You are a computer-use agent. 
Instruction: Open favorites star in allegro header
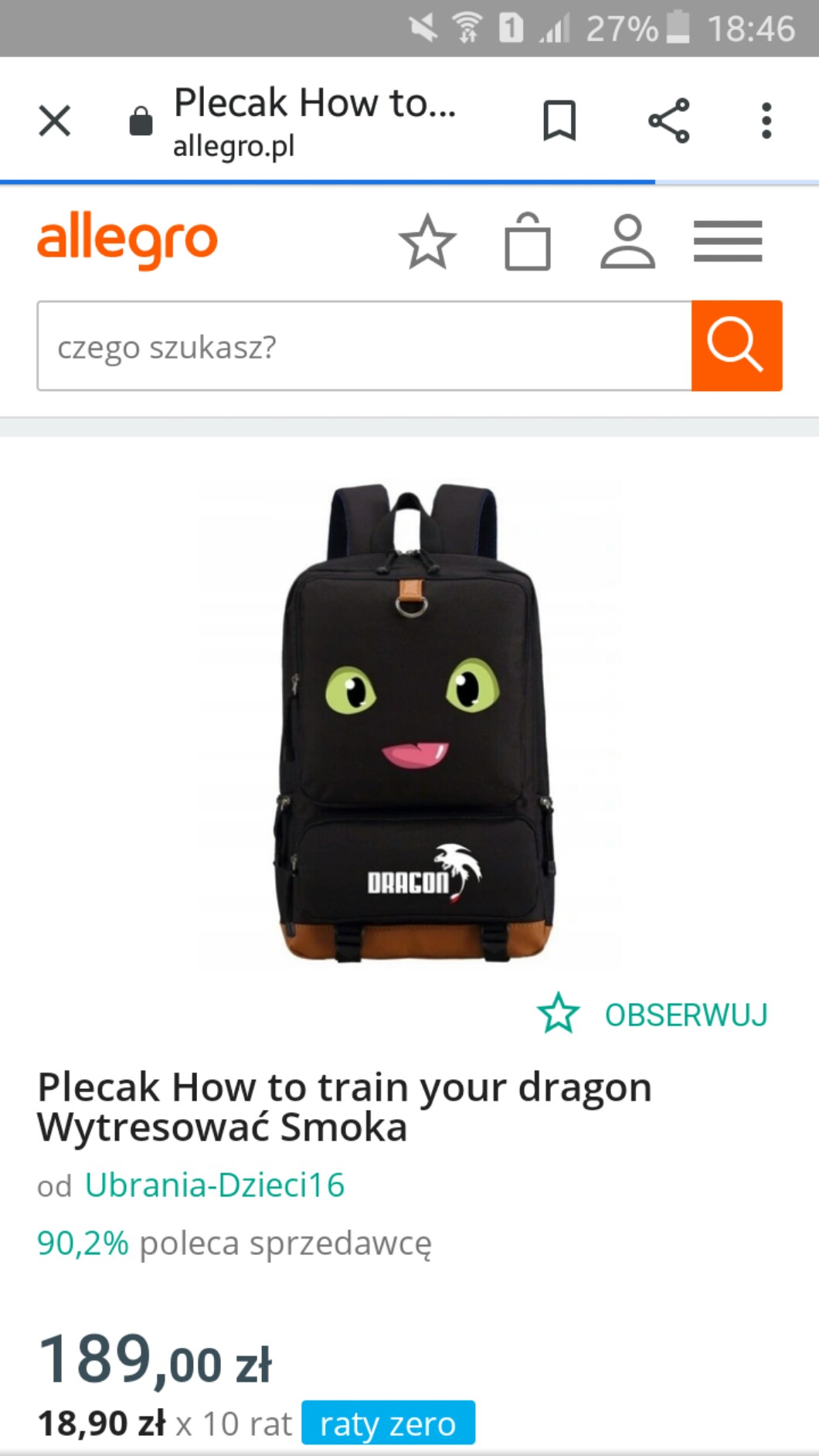tap(427, 242)
